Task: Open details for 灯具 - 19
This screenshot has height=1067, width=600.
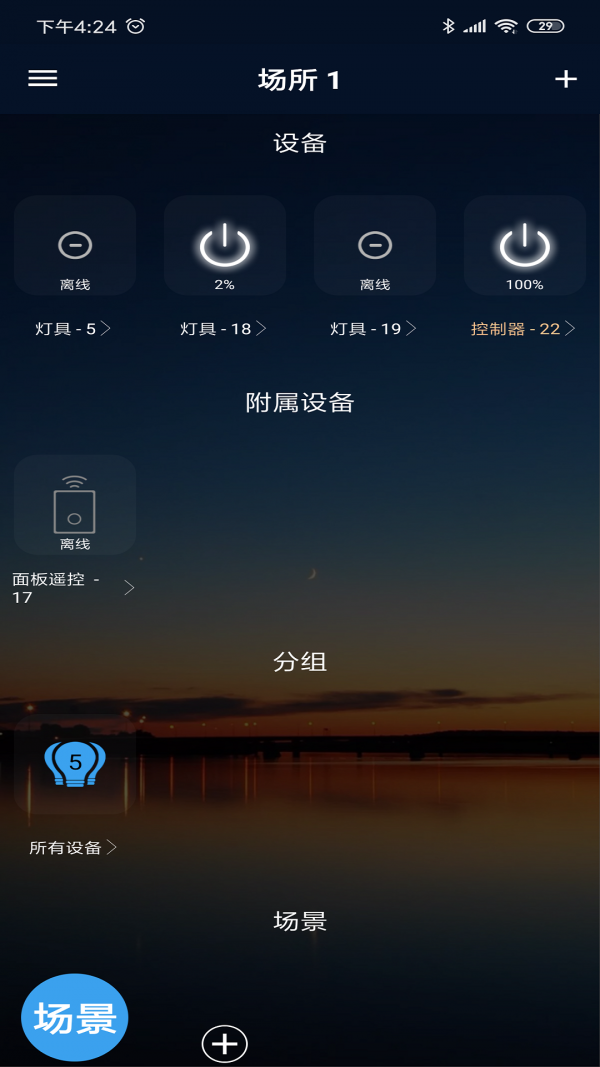Action: pos(373,329)
